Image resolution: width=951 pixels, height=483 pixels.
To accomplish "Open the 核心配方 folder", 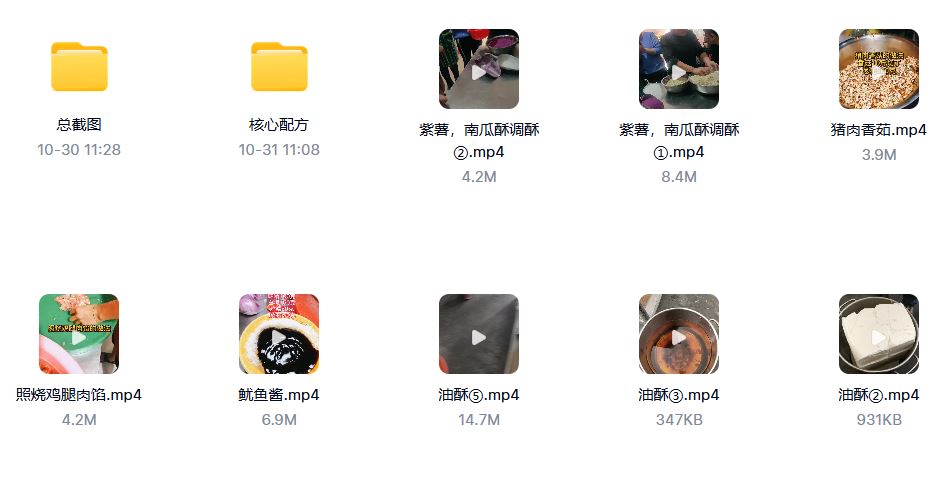I will point(279,67).
